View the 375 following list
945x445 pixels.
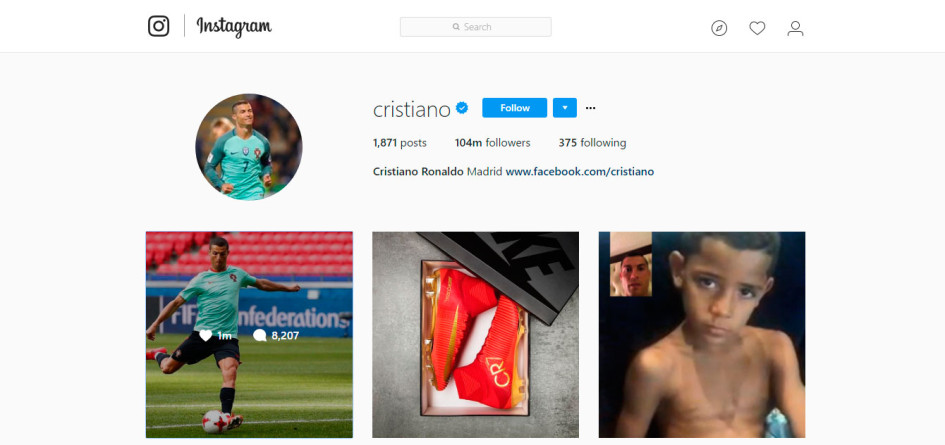pyautogui.click(x=592, y=143)
